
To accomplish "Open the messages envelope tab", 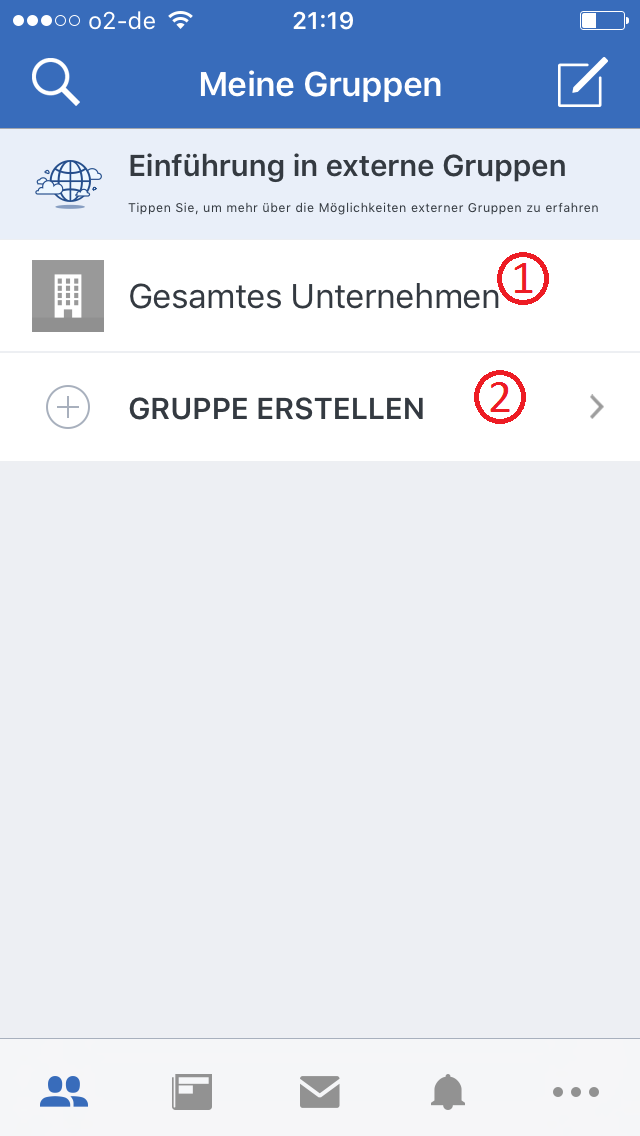I will (x=320, y=1092).
